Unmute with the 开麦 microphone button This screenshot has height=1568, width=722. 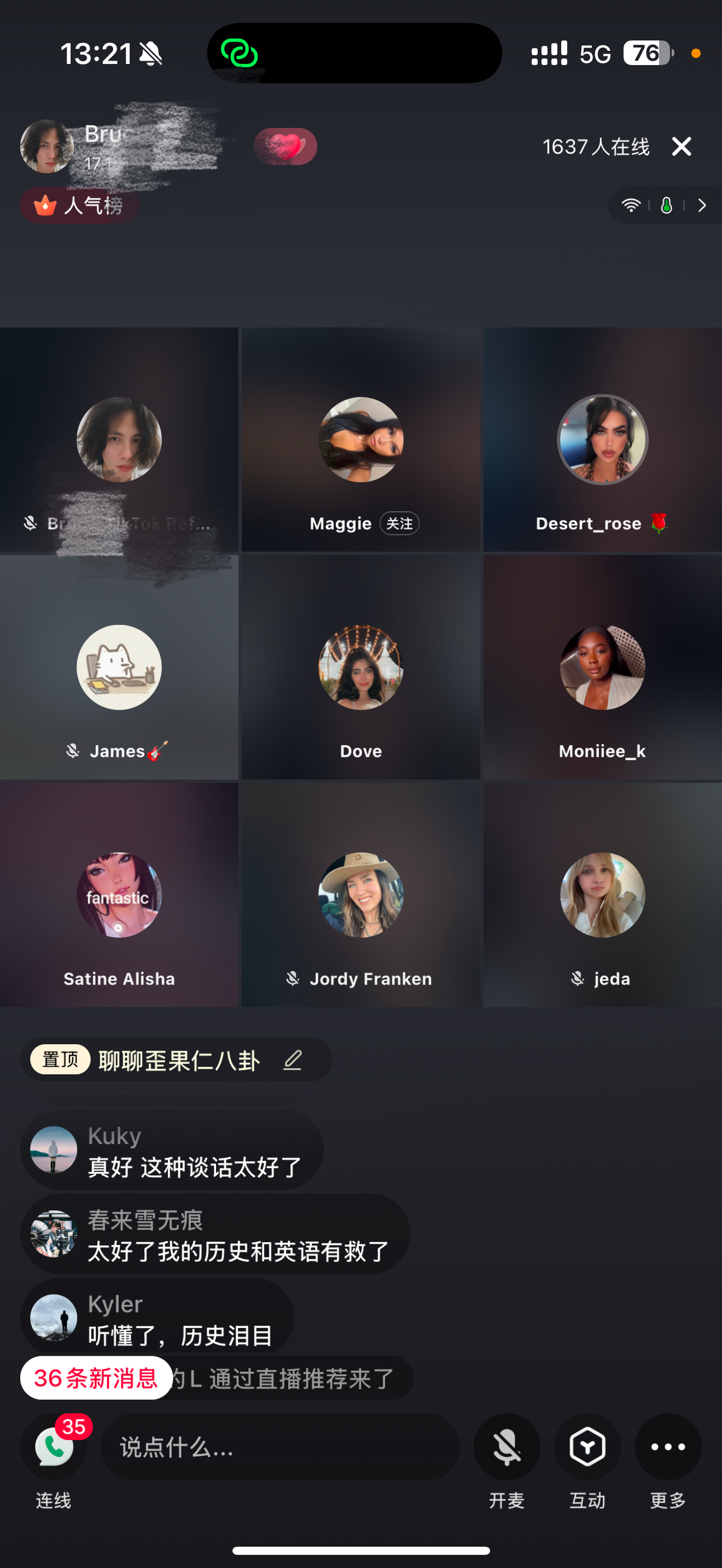click(506, 1447)
